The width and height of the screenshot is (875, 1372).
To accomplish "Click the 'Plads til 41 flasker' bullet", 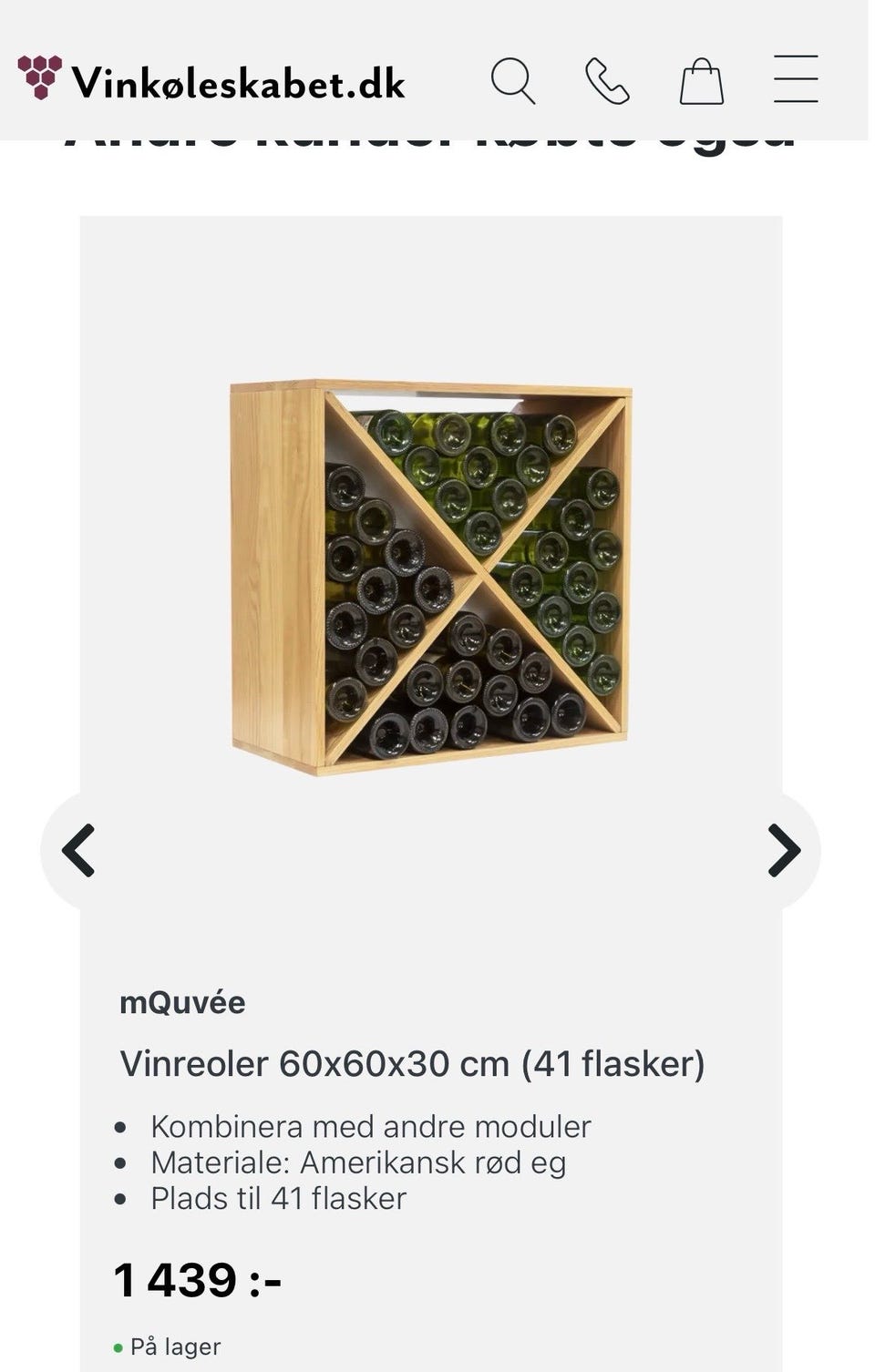I will coord(278,1198).
